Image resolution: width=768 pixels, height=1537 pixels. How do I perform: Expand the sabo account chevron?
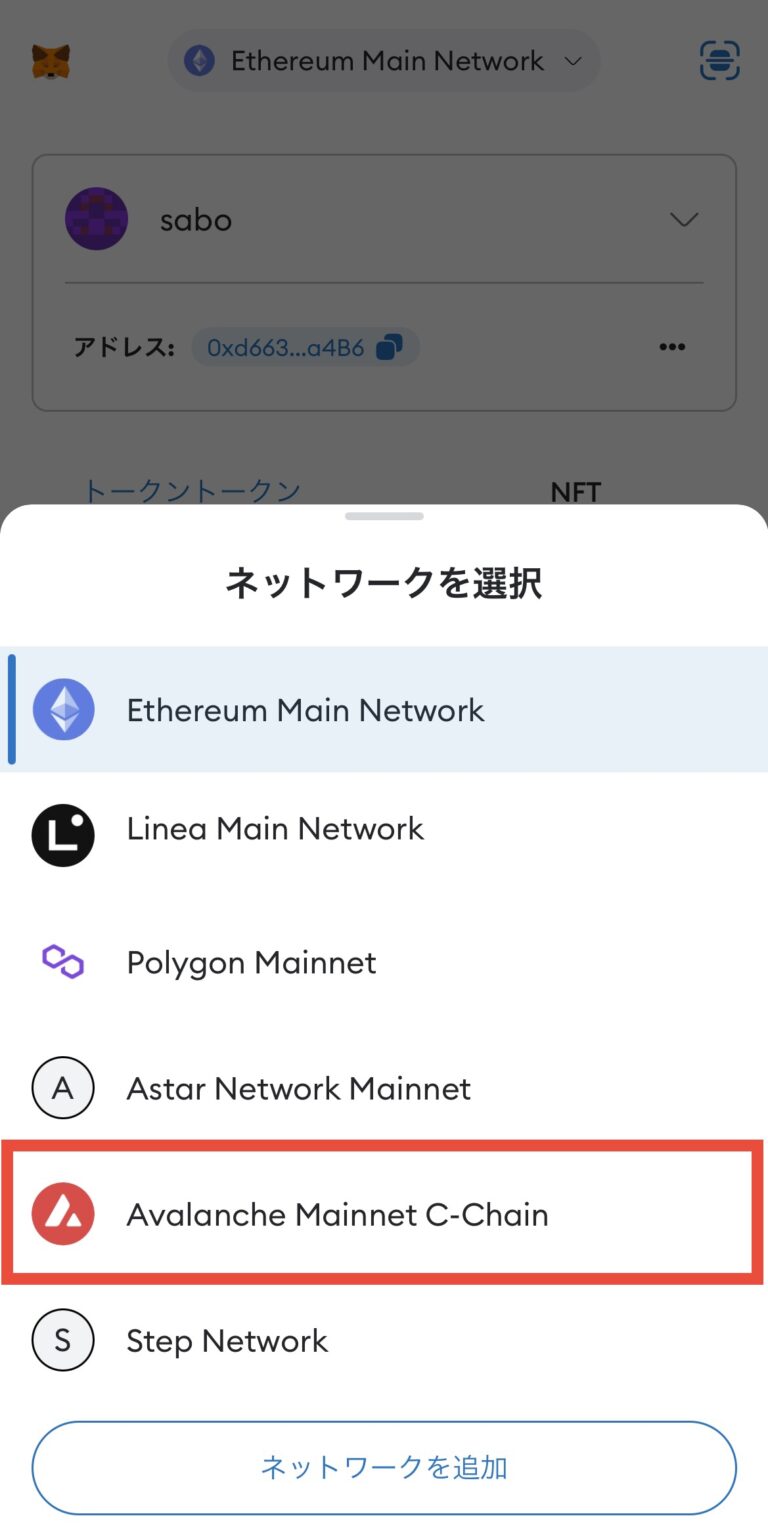coord(684,219)
